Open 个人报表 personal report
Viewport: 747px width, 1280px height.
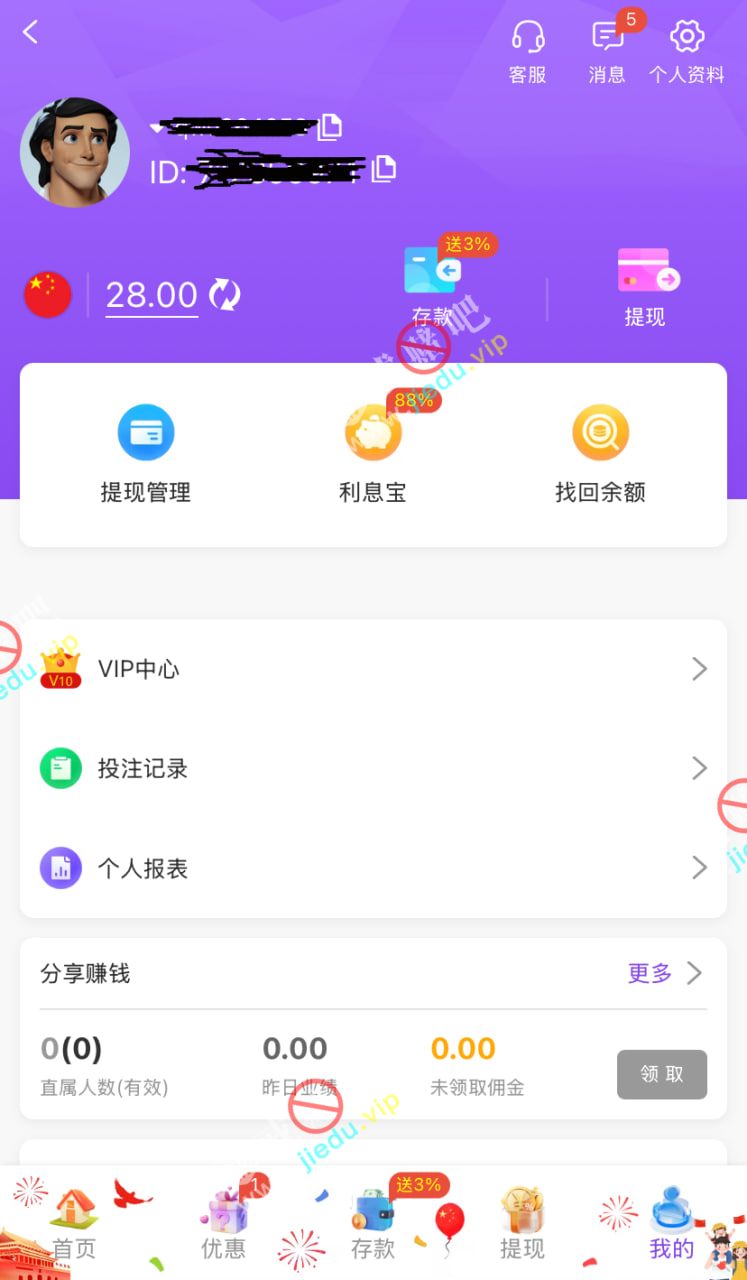tap(373, 869)
